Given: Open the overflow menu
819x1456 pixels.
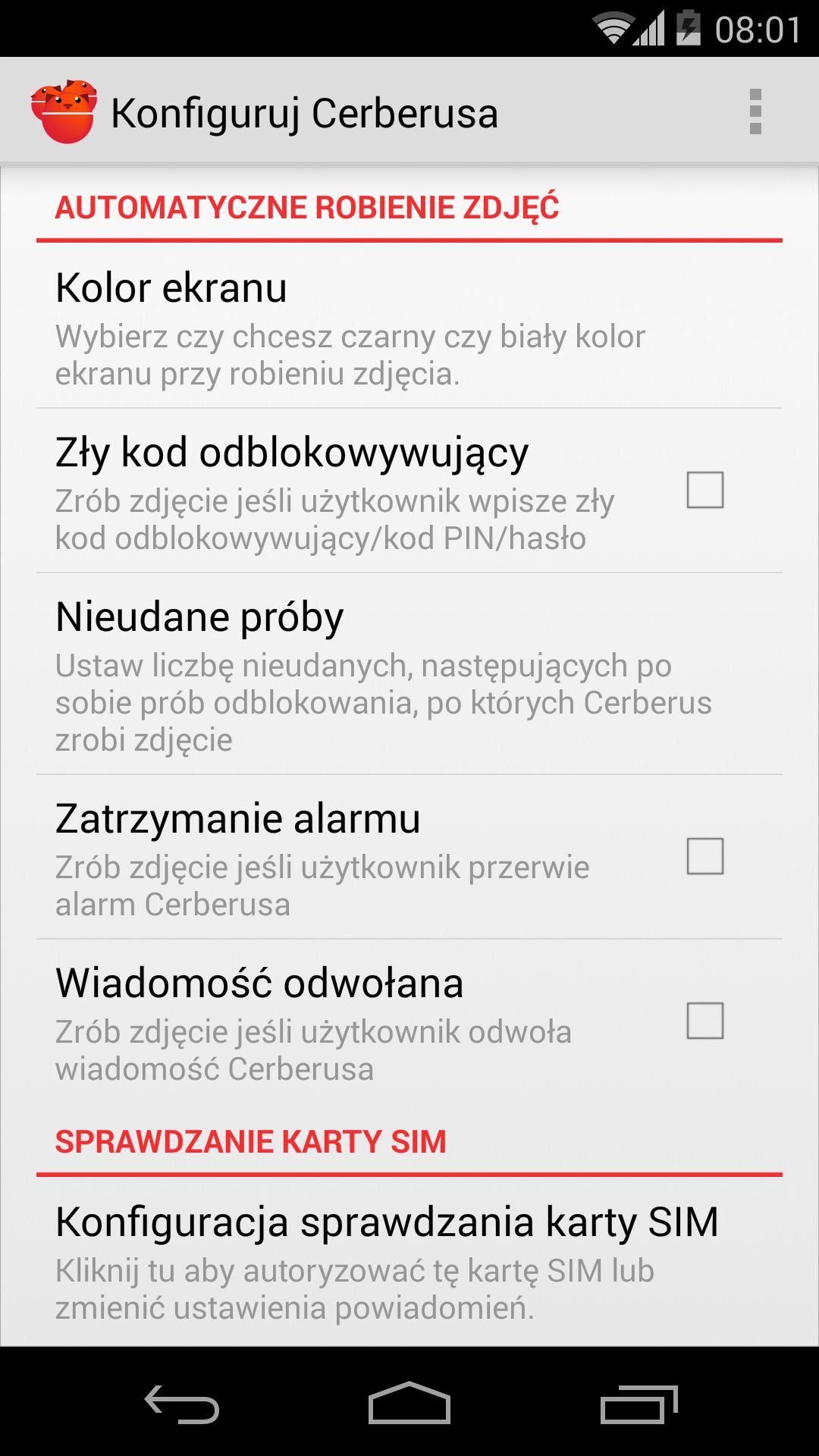Looking at the screenshot, I should click(x=755, y=111).
